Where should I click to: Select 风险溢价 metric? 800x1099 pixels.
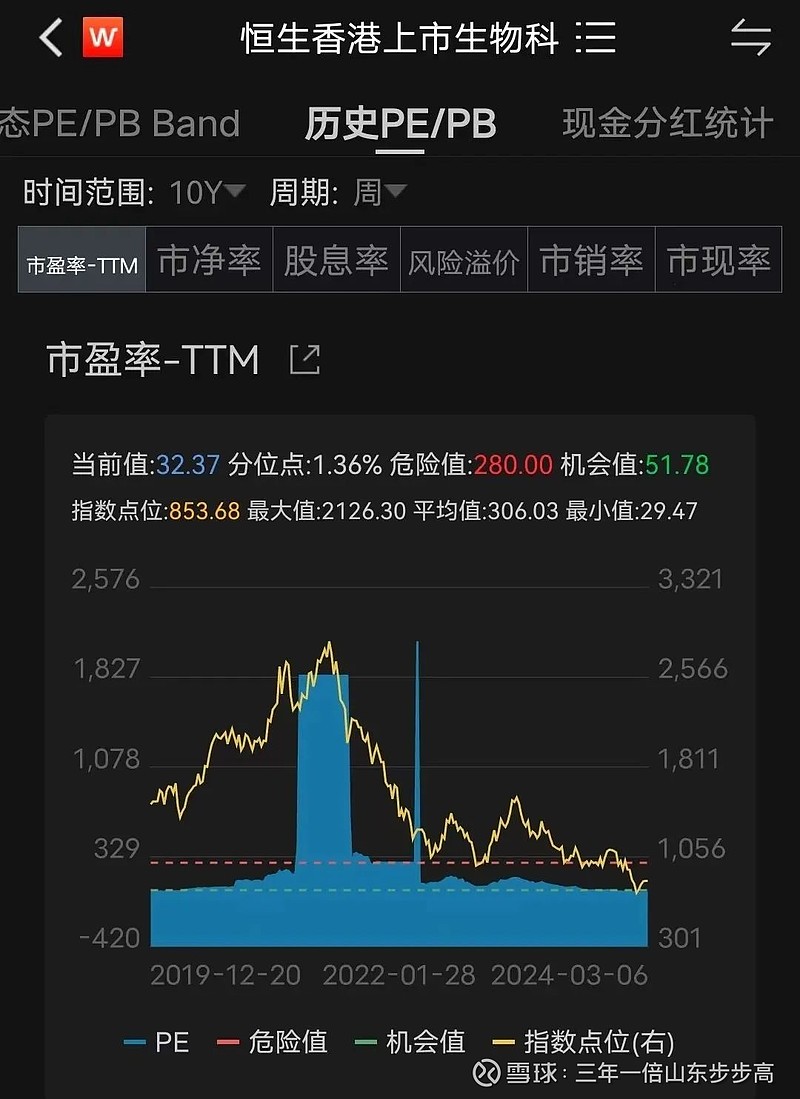464,262
